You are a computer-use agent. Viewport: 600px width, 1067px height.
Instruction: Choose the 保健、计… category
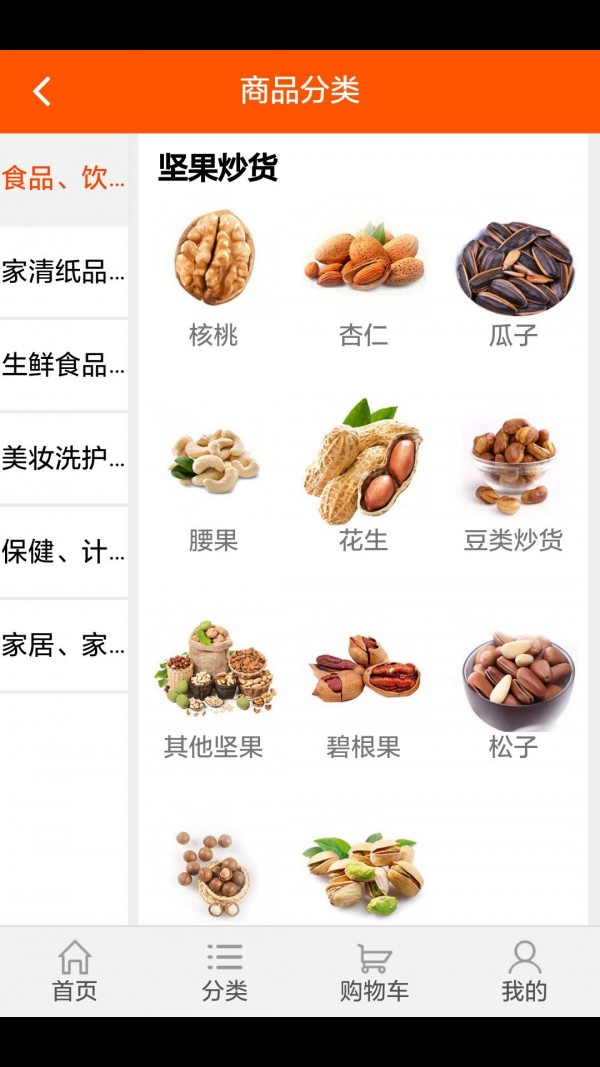pyautogui.click(x=64, y=552)
